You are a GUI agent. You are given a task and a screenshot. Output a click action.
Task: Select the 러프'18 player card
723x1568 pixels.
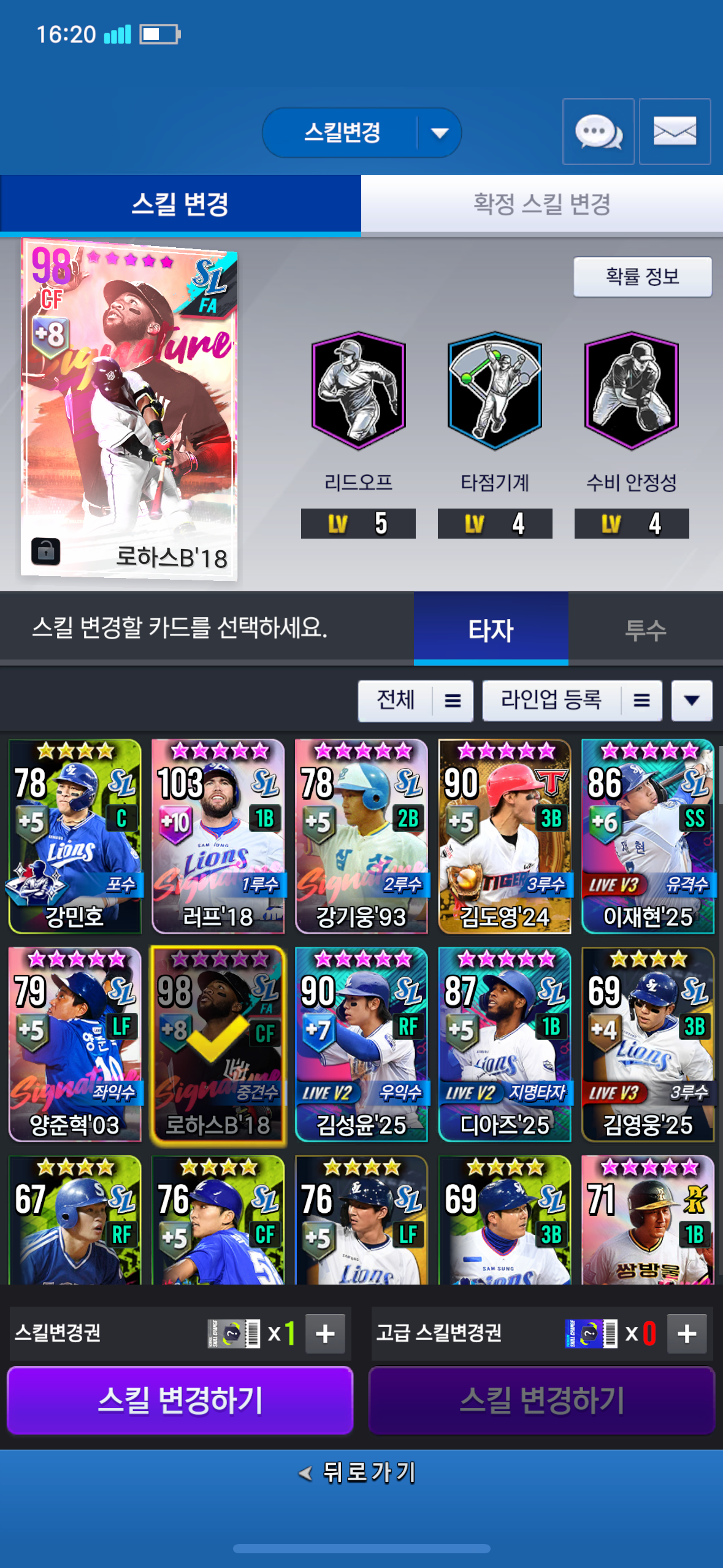[x=218, y=836]
